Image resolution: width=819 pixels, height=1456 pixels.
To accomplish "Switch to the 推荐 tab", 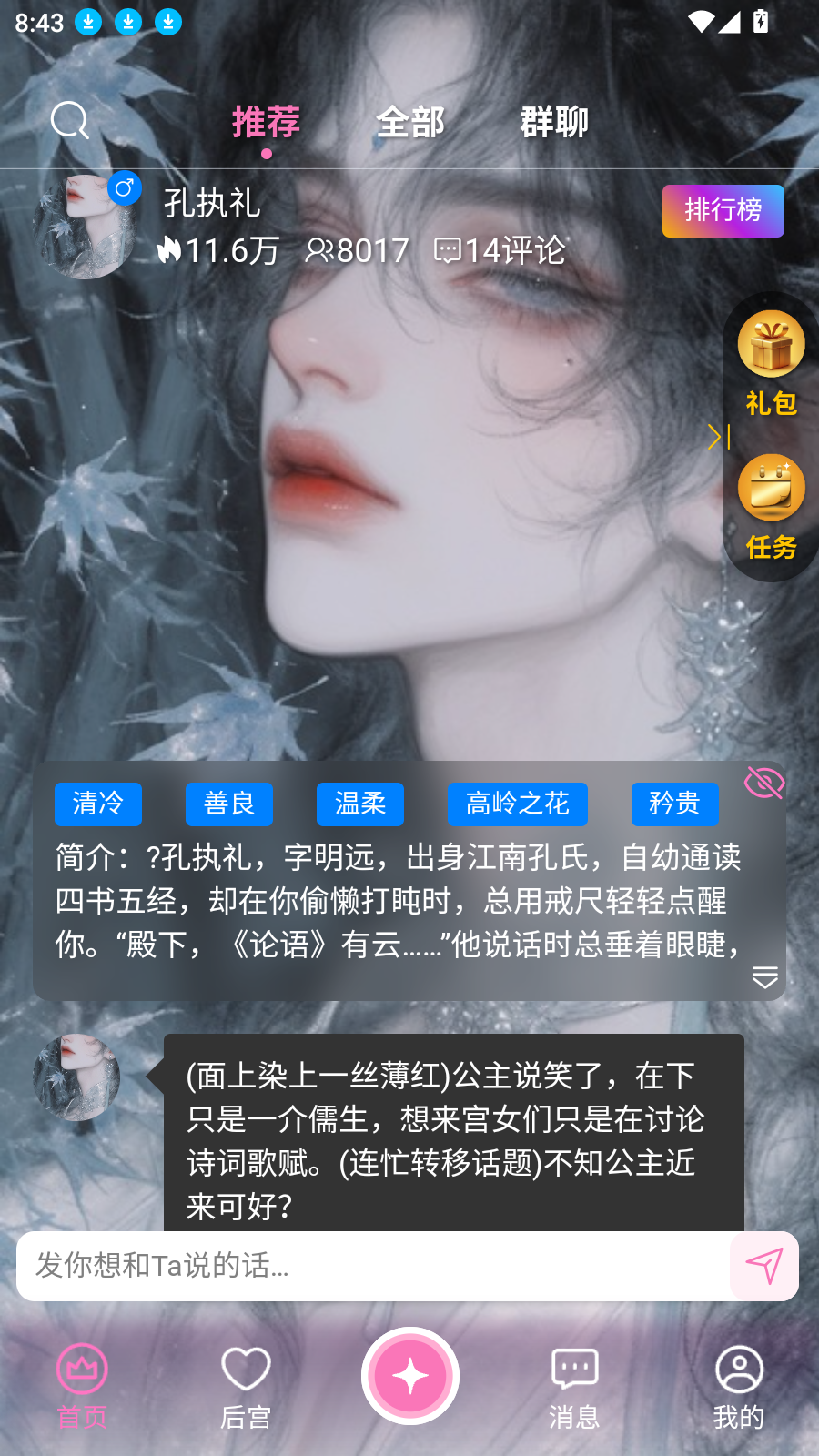I will [x=266, y=122].
